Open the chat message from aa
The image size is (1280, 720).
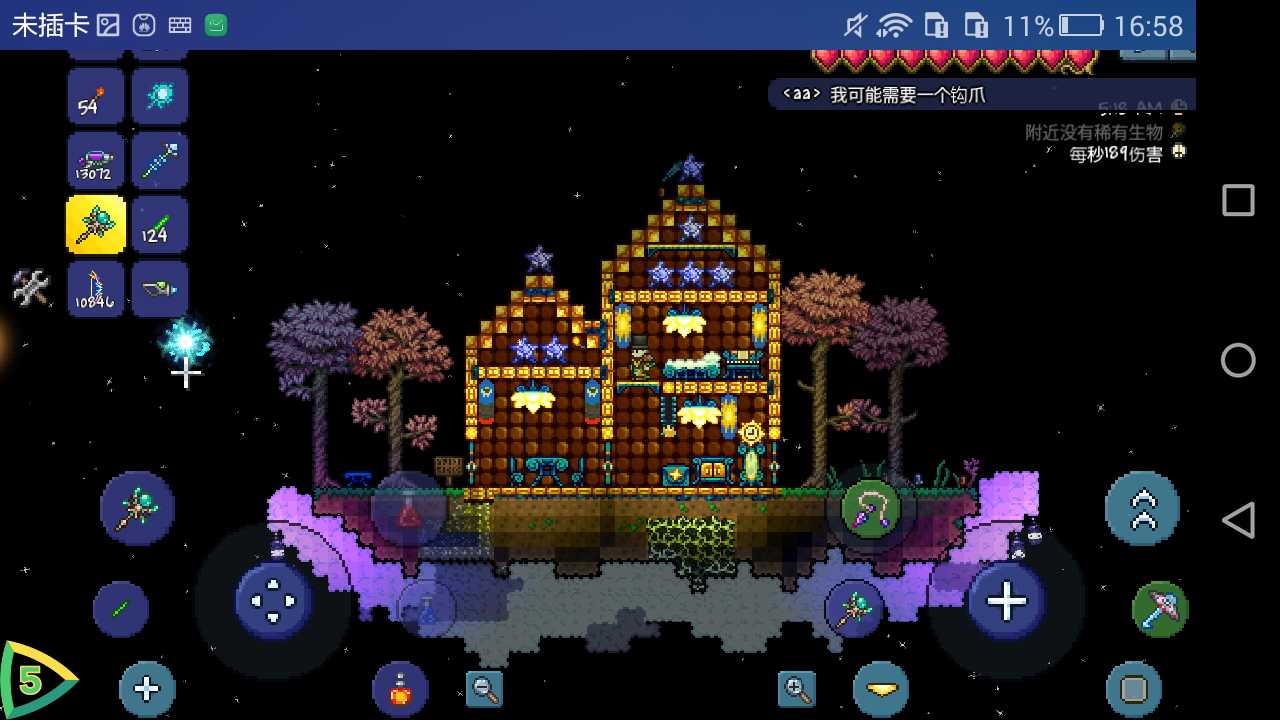pos(980,95)
